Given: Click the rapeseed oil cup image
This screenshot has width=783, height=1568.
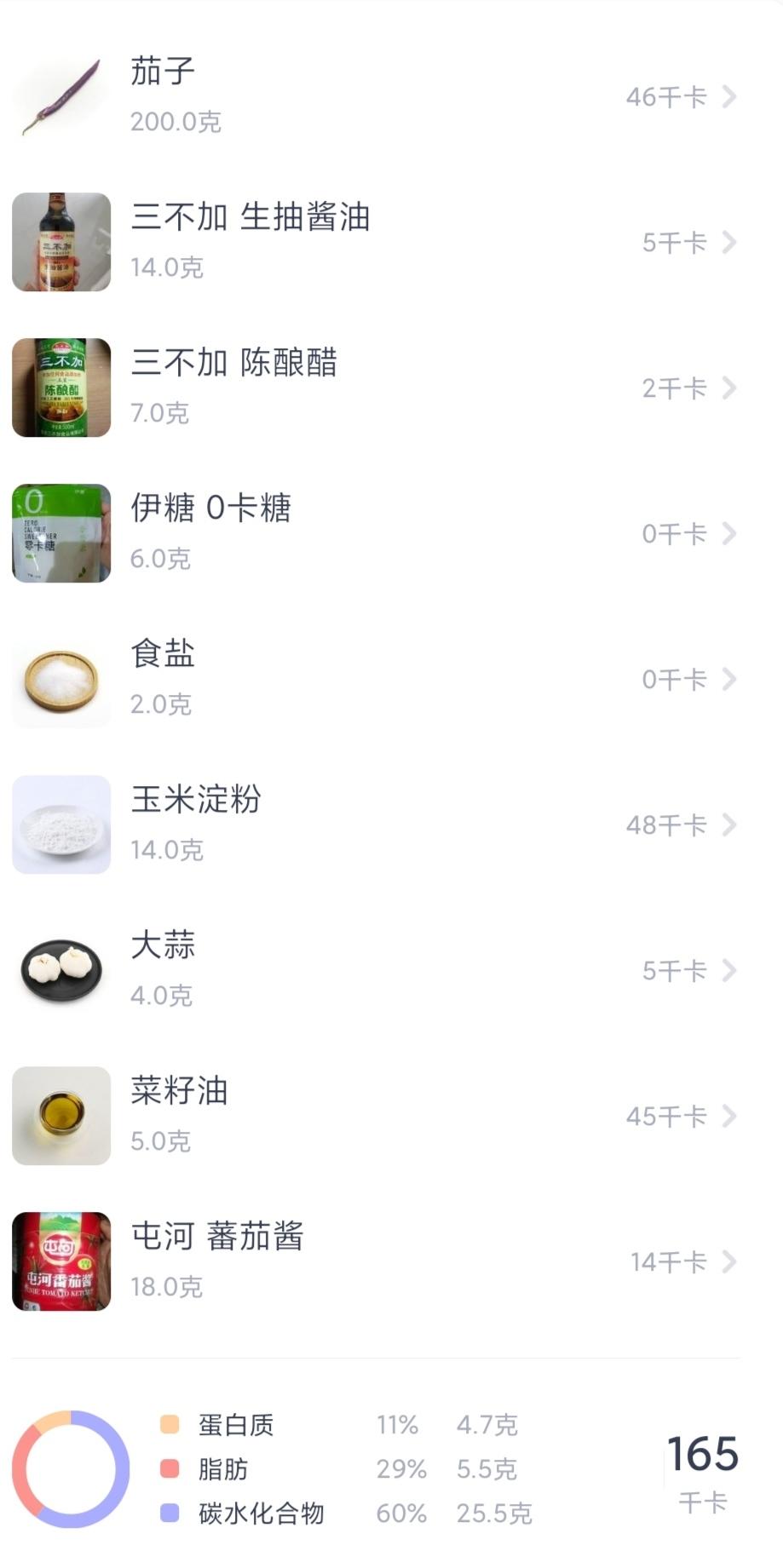Looking at the screenshot, I should coord(60,1117).
